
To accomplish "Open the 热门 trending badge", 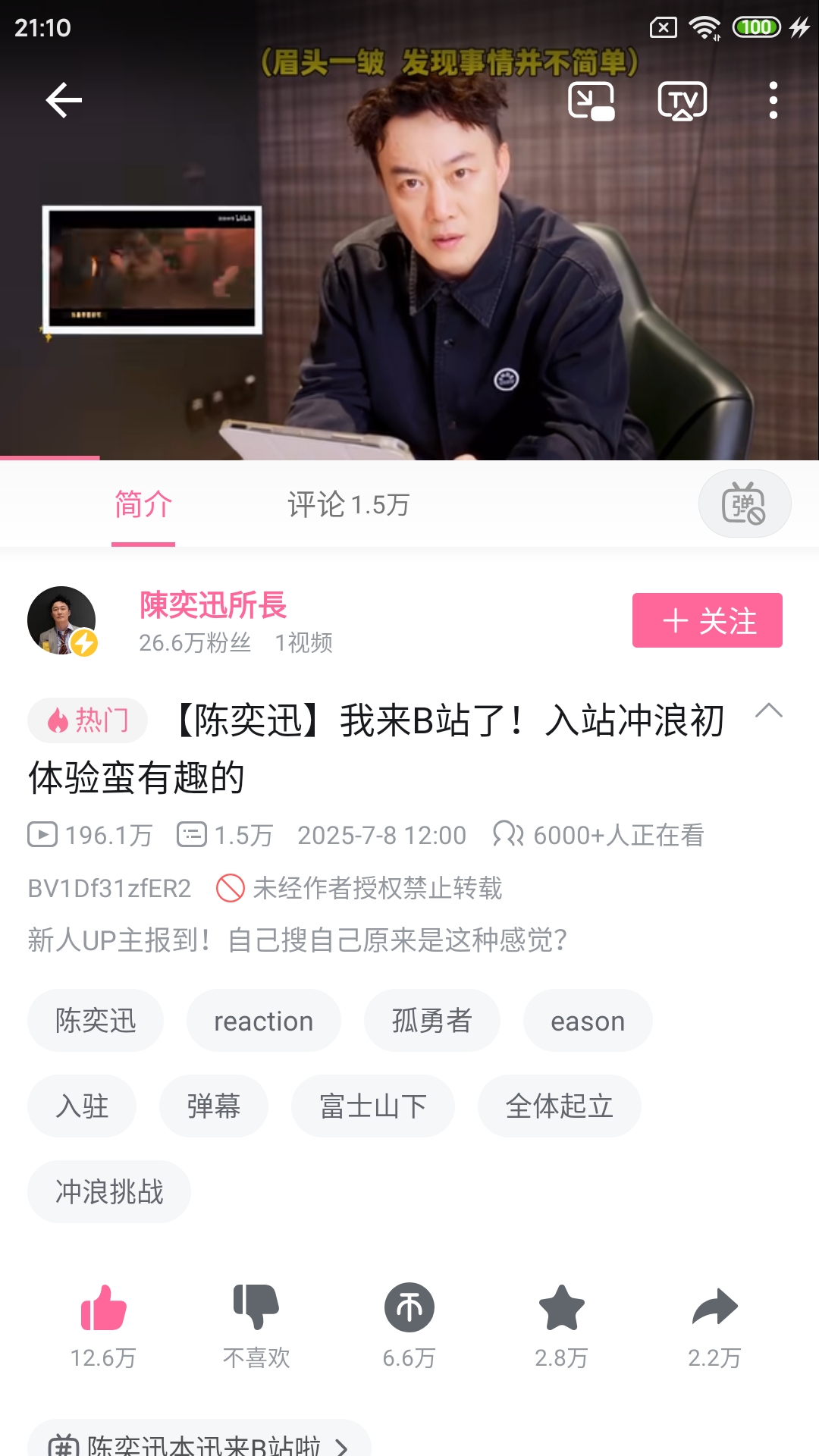I will 88,720.
